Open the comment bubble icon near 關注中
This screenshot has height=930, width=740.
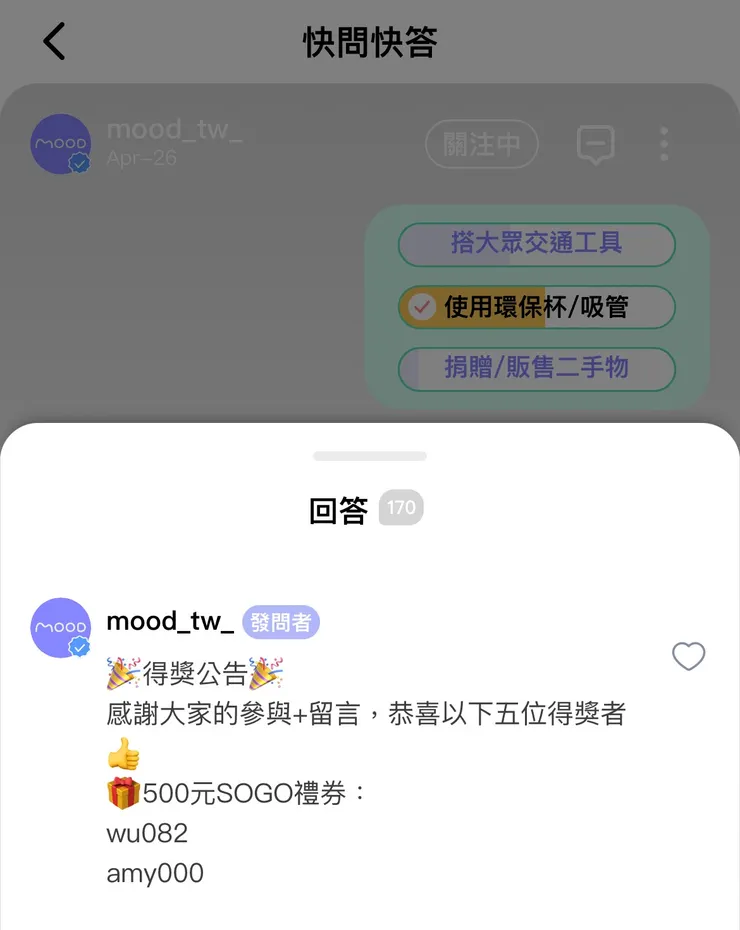point(596,144)
